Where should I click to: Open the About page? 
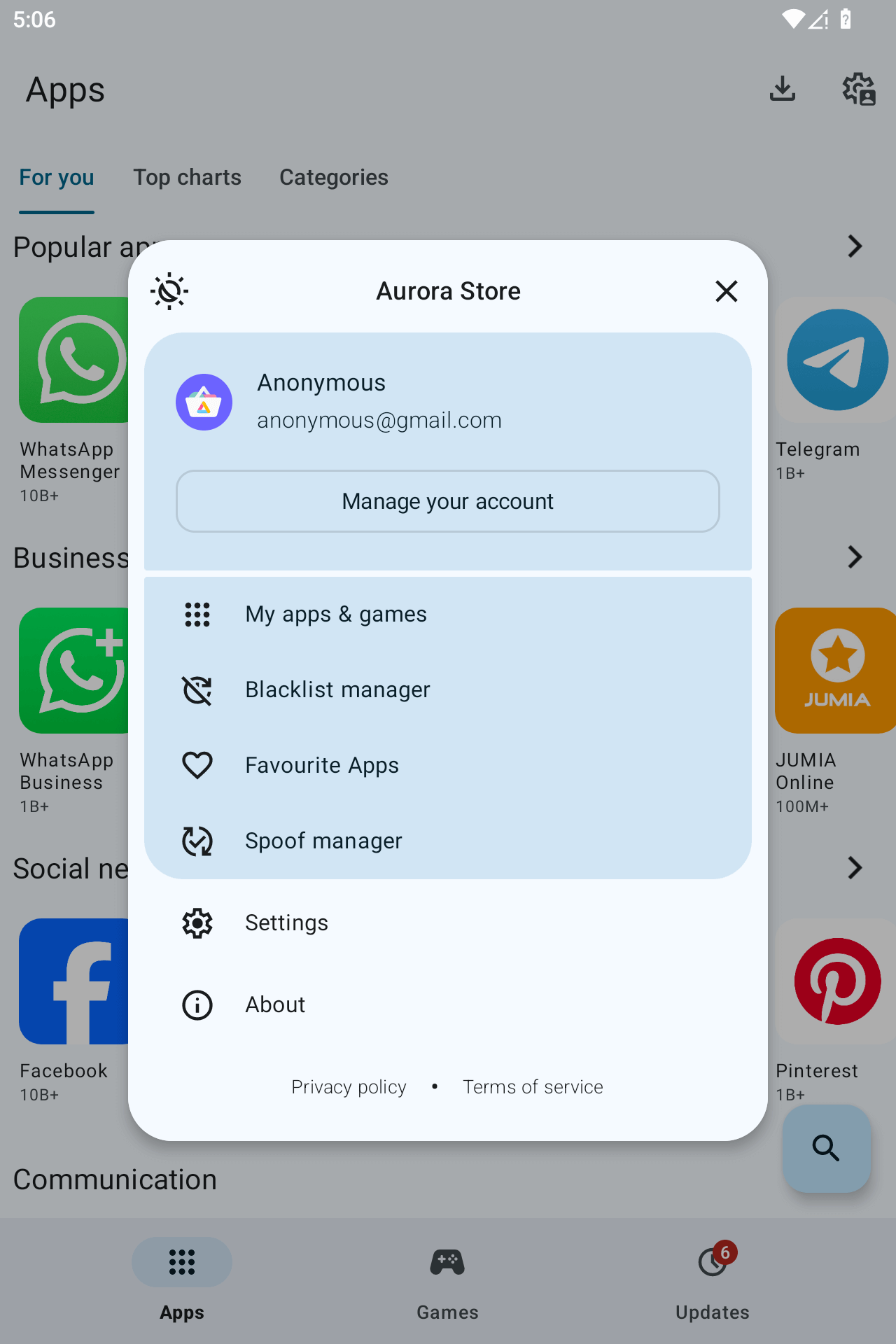tap(448, 1004)
